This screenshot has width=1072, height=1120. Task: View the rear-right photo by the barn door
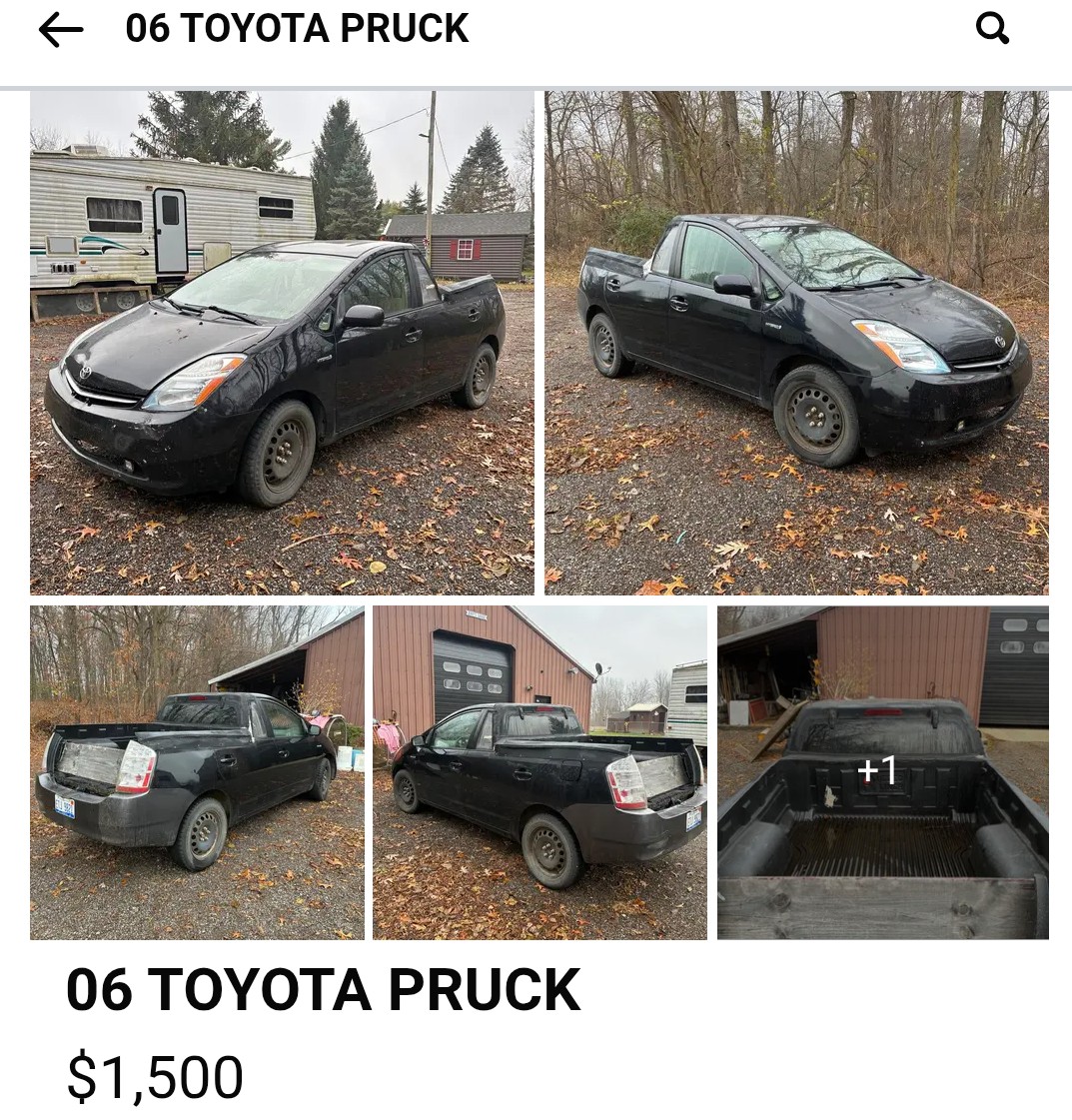click(x=539, y=772)
